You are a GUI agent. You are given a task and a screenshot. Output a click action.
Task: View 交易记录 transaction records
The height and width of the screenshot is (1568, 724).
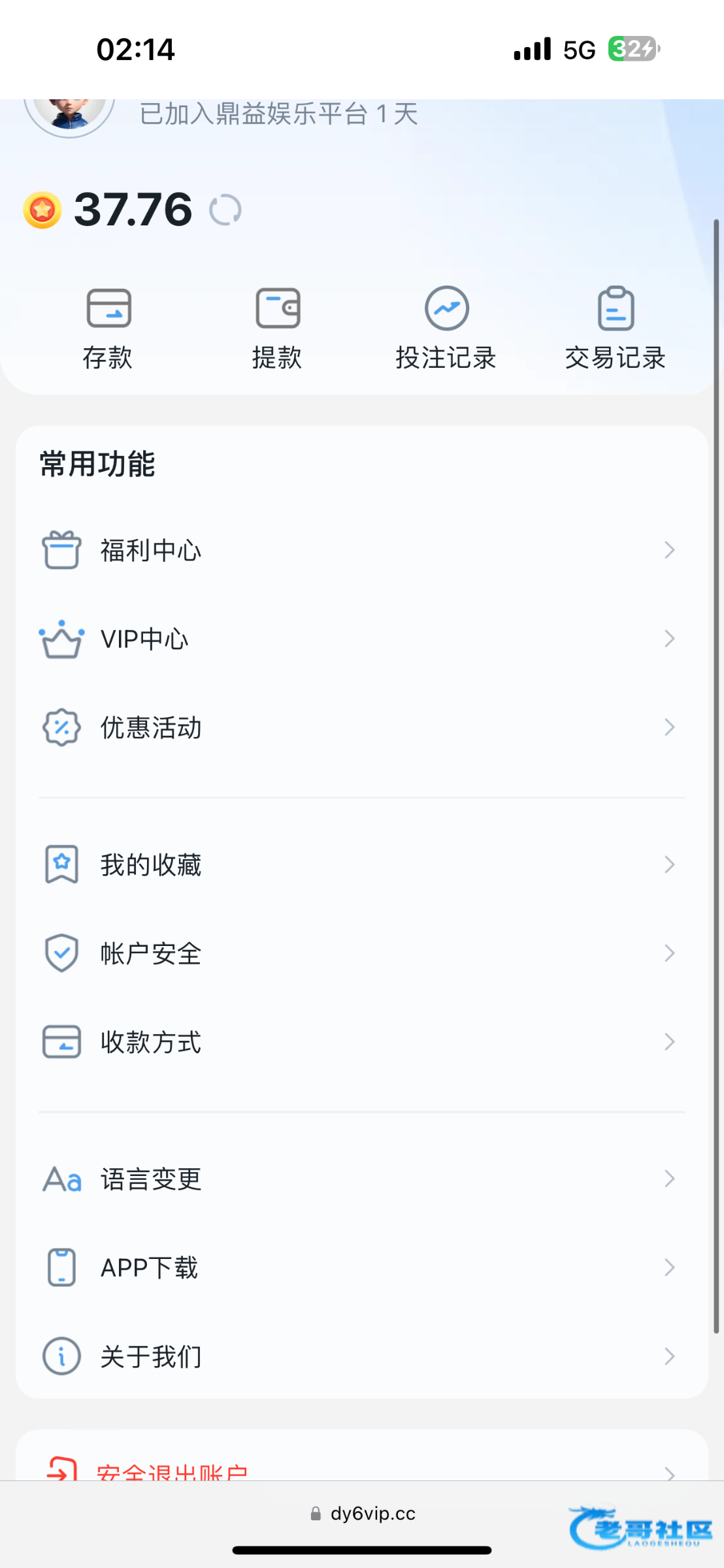(x=616, y=329)
